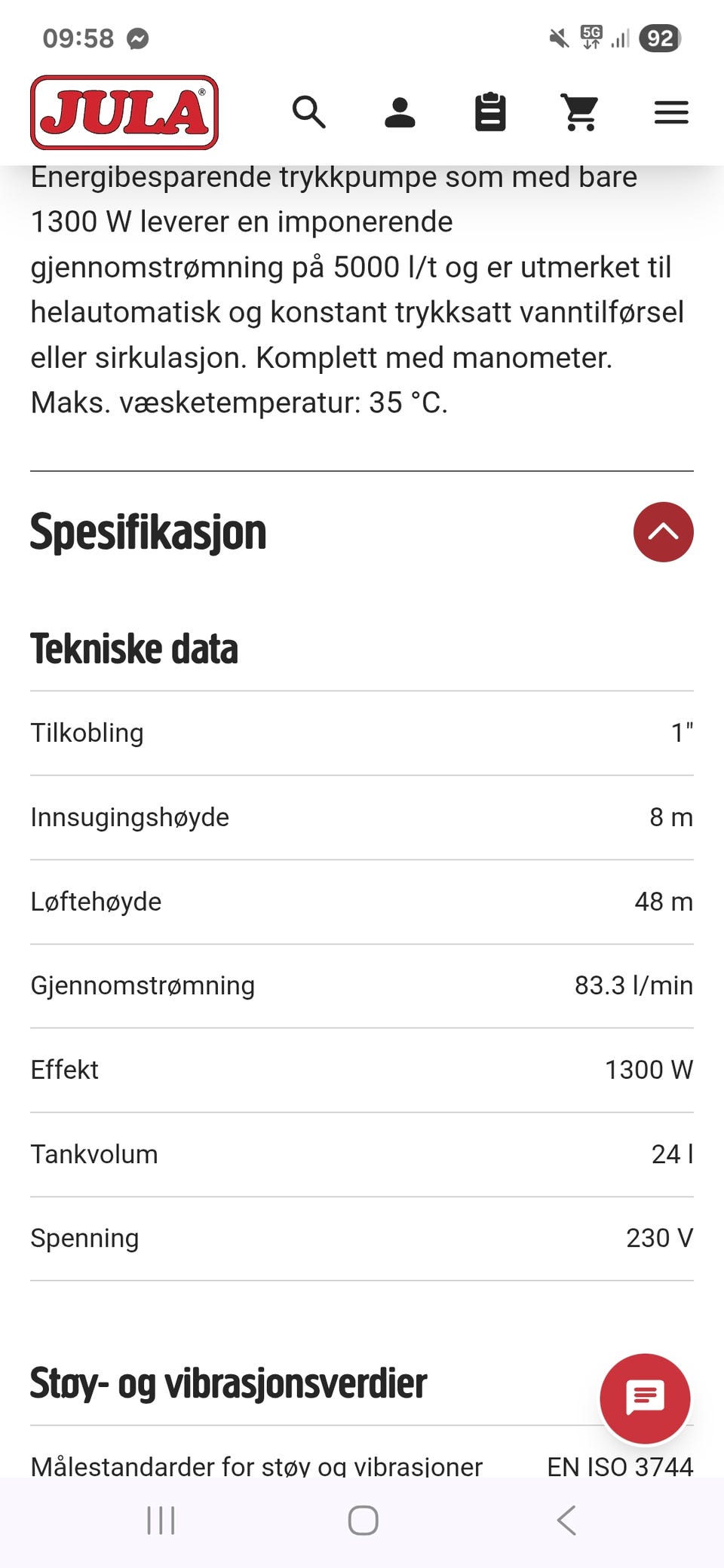Go to the phone's home screen

[363, 1520]
